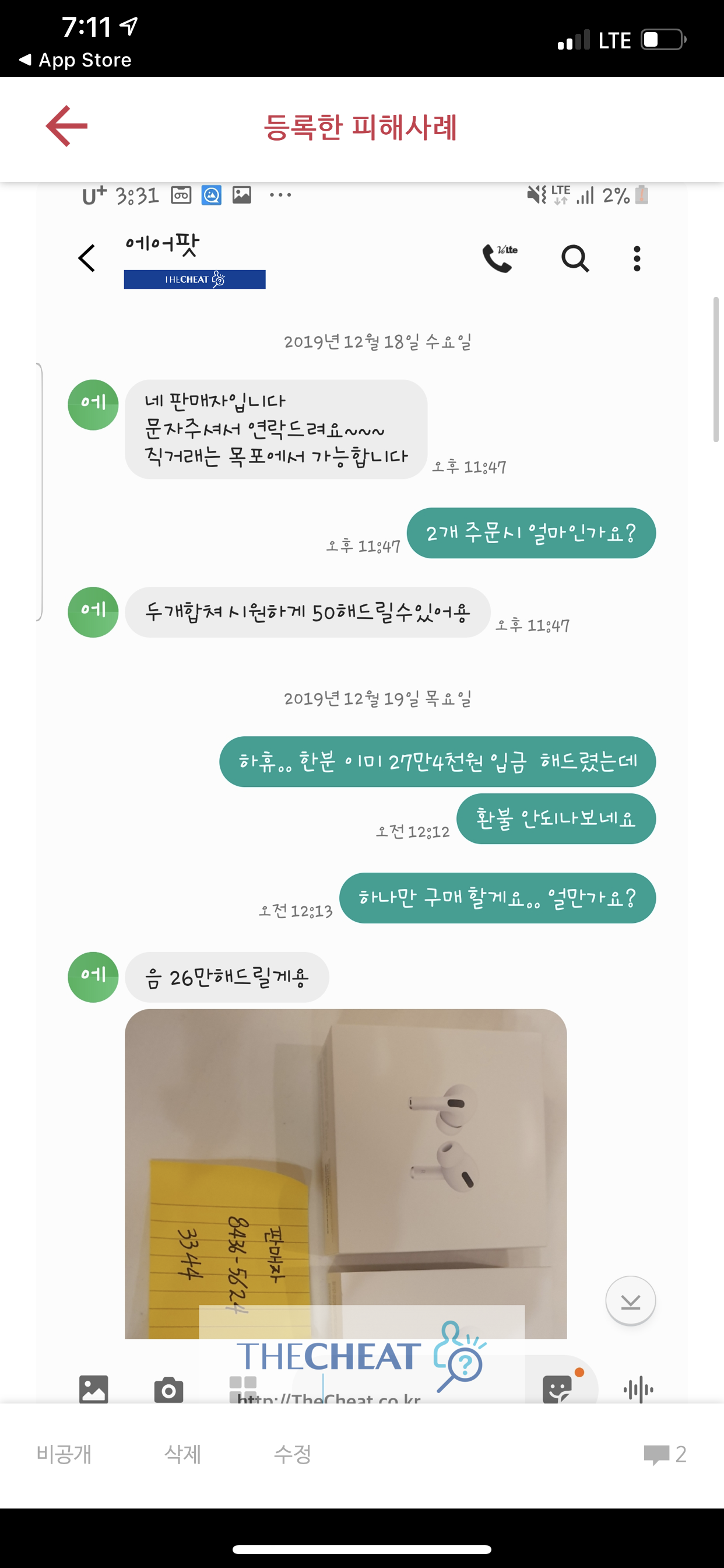
Task: Edit the case with 수정
Action: [x=293, y=1454]
